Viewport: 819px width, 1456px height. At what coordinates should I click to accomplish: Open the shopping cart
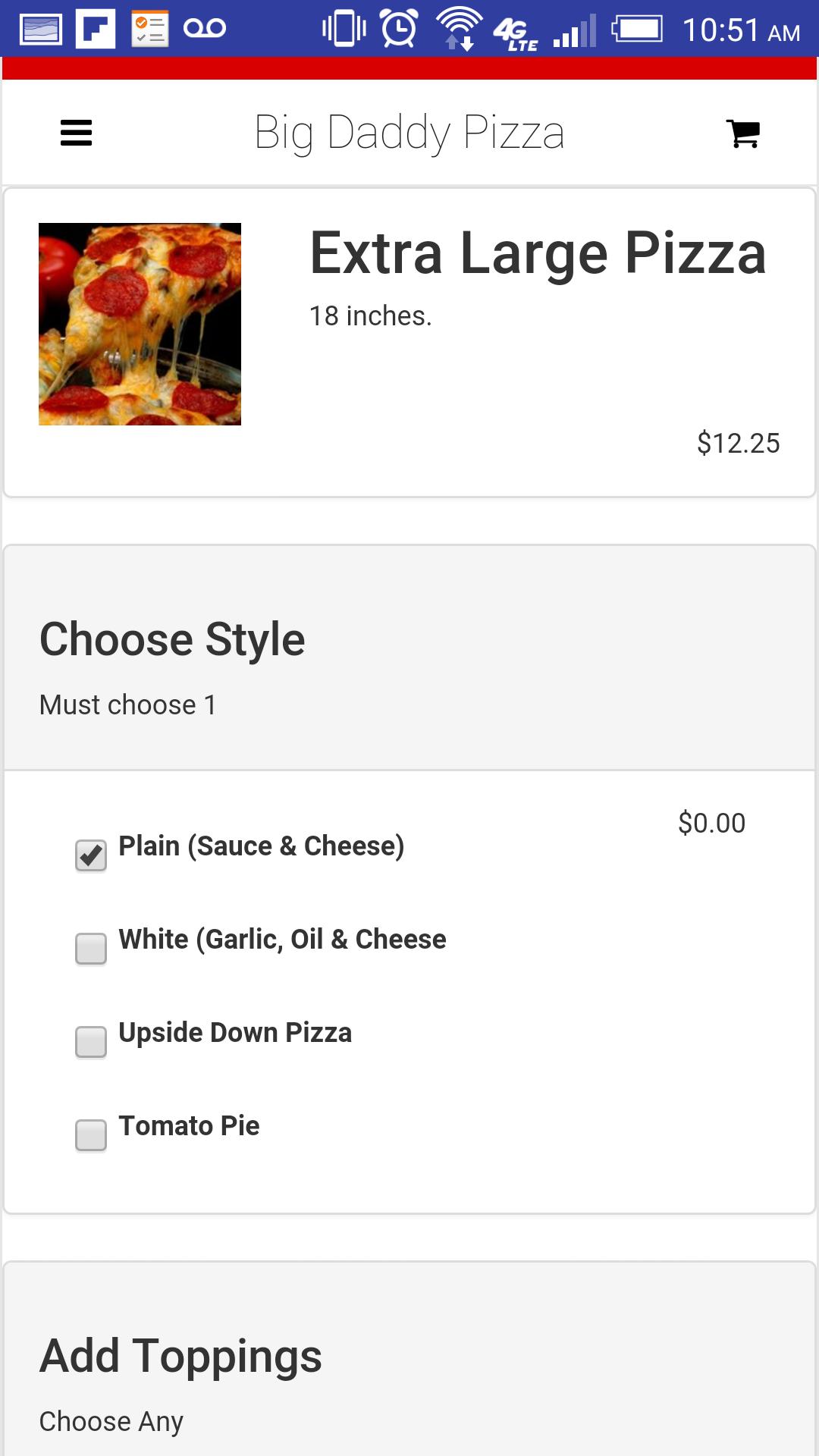743,132
